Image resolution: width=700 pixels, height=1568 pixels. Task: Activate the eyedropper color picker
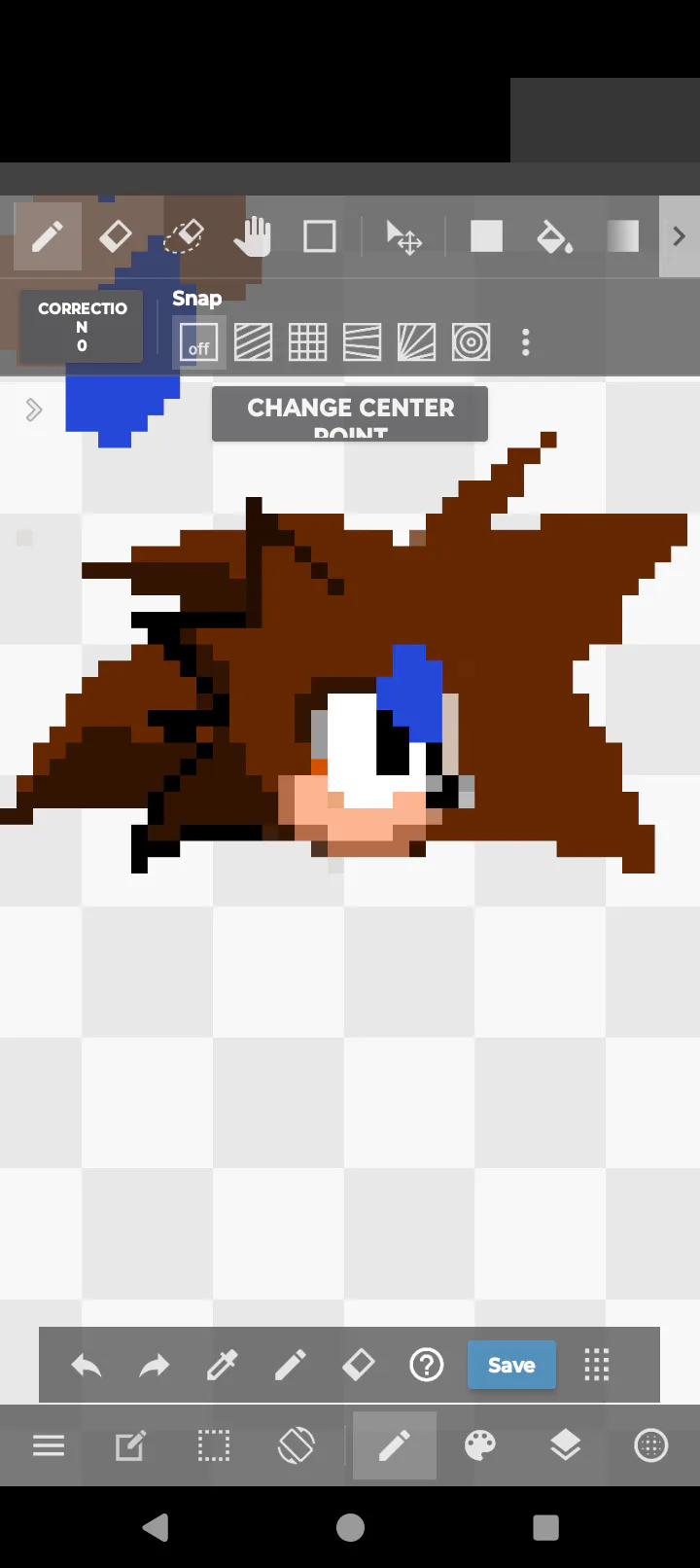click(x=223, y=1366)
